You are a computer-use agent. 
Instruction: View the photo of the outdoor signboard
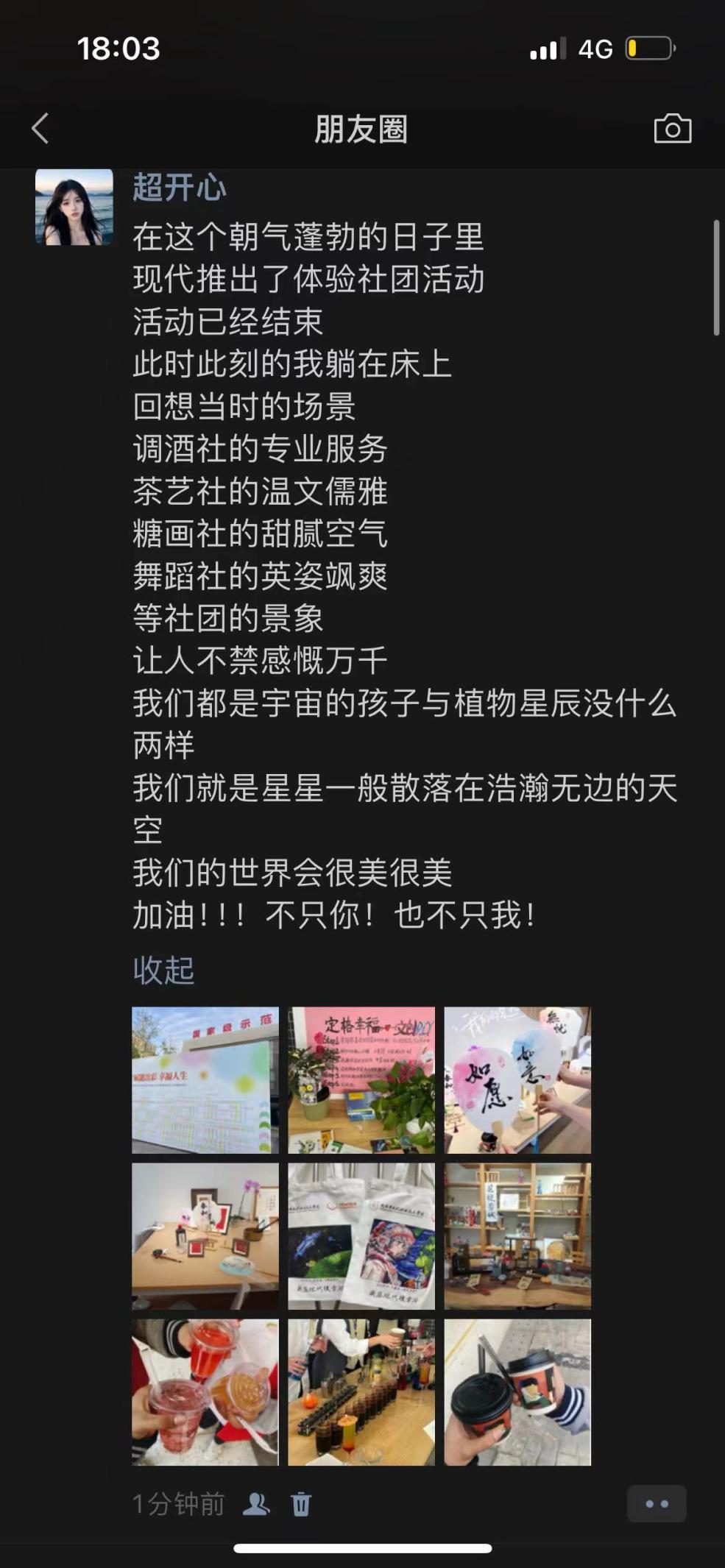pyautogui.click(x=205, y=1080)
